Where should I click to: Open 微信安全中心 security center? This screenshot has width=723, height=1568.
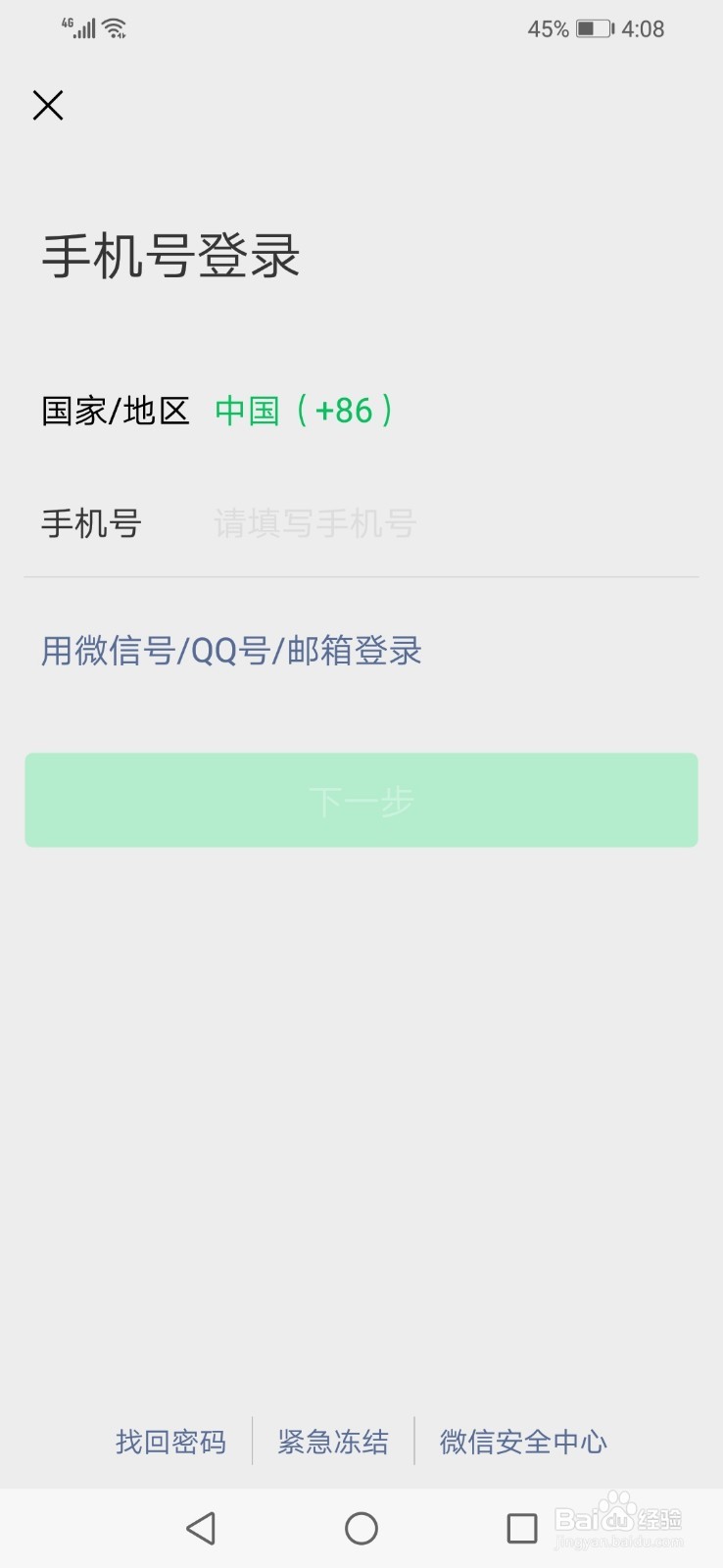pyautogui.click(x=522, y=1441)
